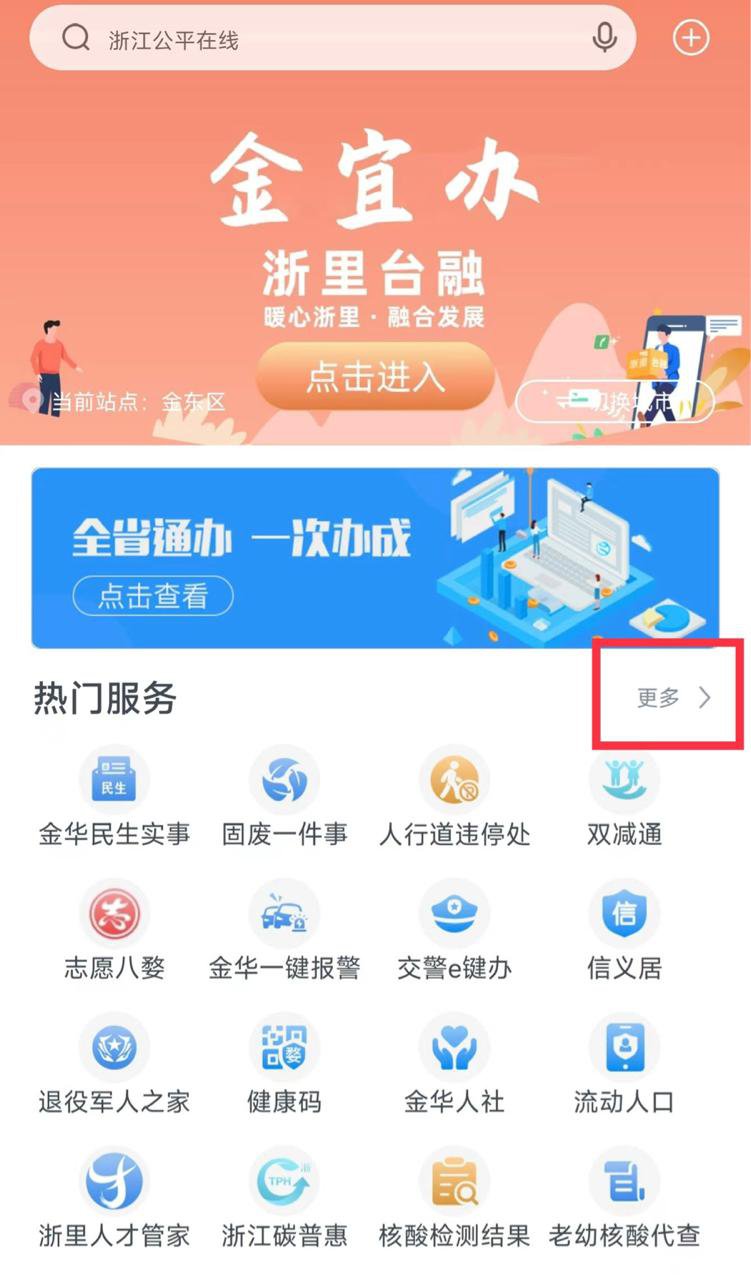Image resolution: width=751 pixels, height=1282 pixels.
Task: Tap the 切换城市 button
Action: click(x=614, y=402)
